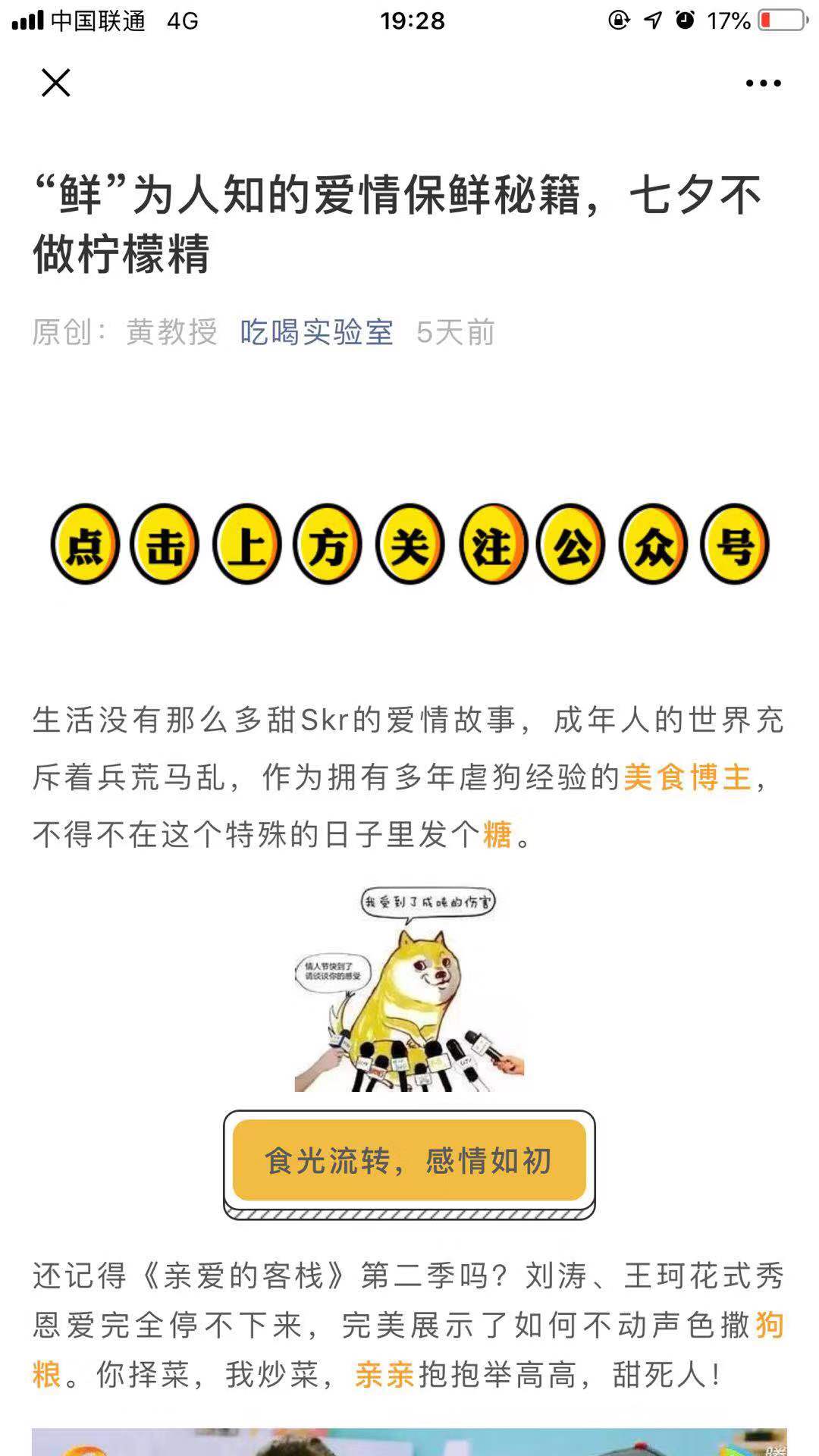Open the three-dot overflow menu

point(763,83)
